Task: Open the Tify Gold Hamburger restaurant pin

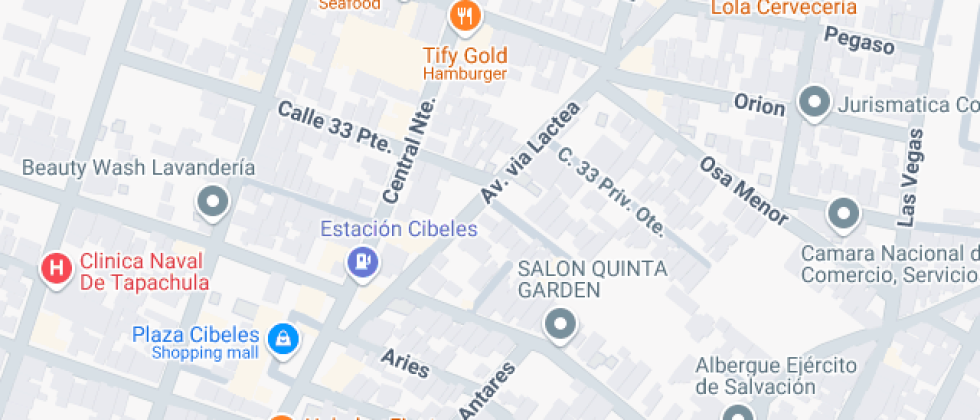Action: tap(465, 15)
